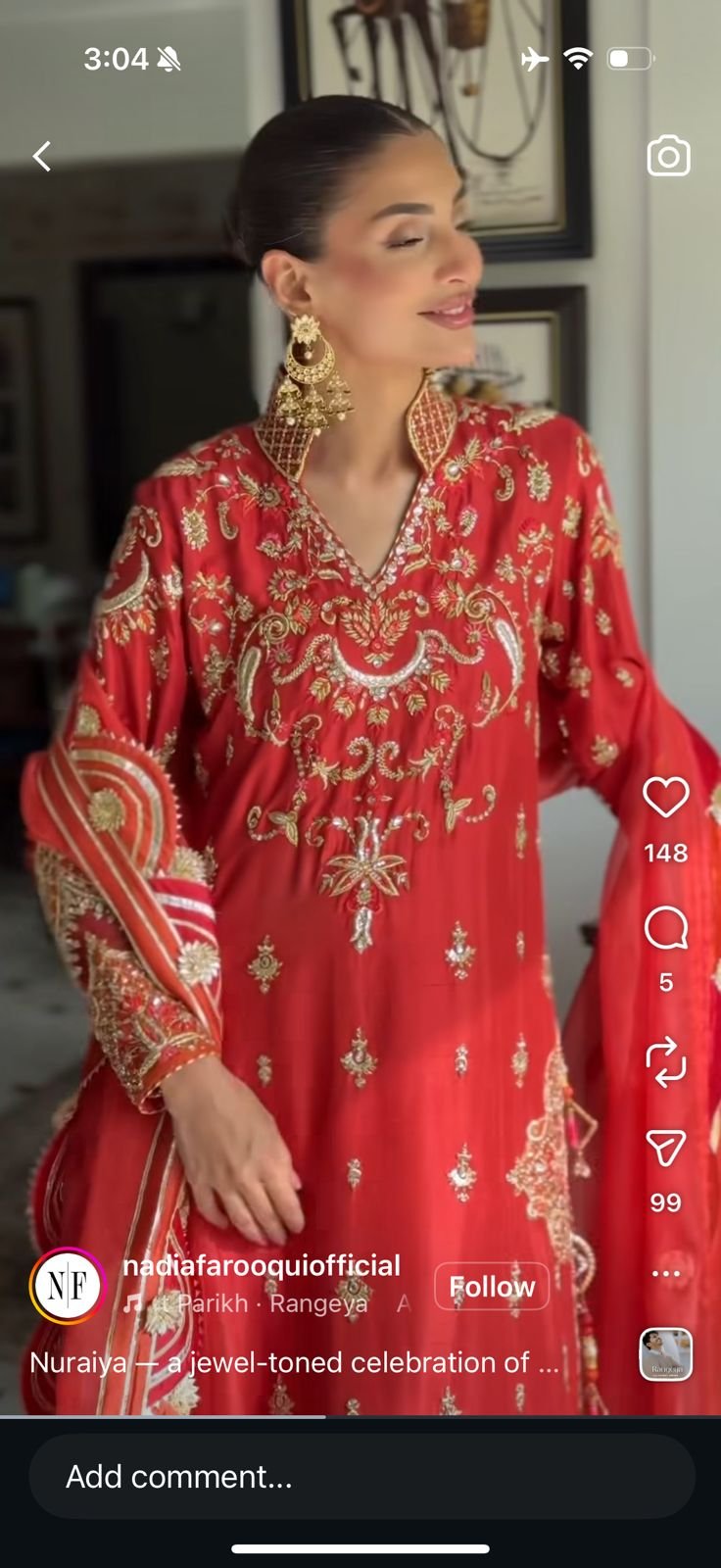Image resolution: width=721 pixels, height=1568 pixels.
Task: Share the reel via the paper plane icon
Action: coord(665,1148)
